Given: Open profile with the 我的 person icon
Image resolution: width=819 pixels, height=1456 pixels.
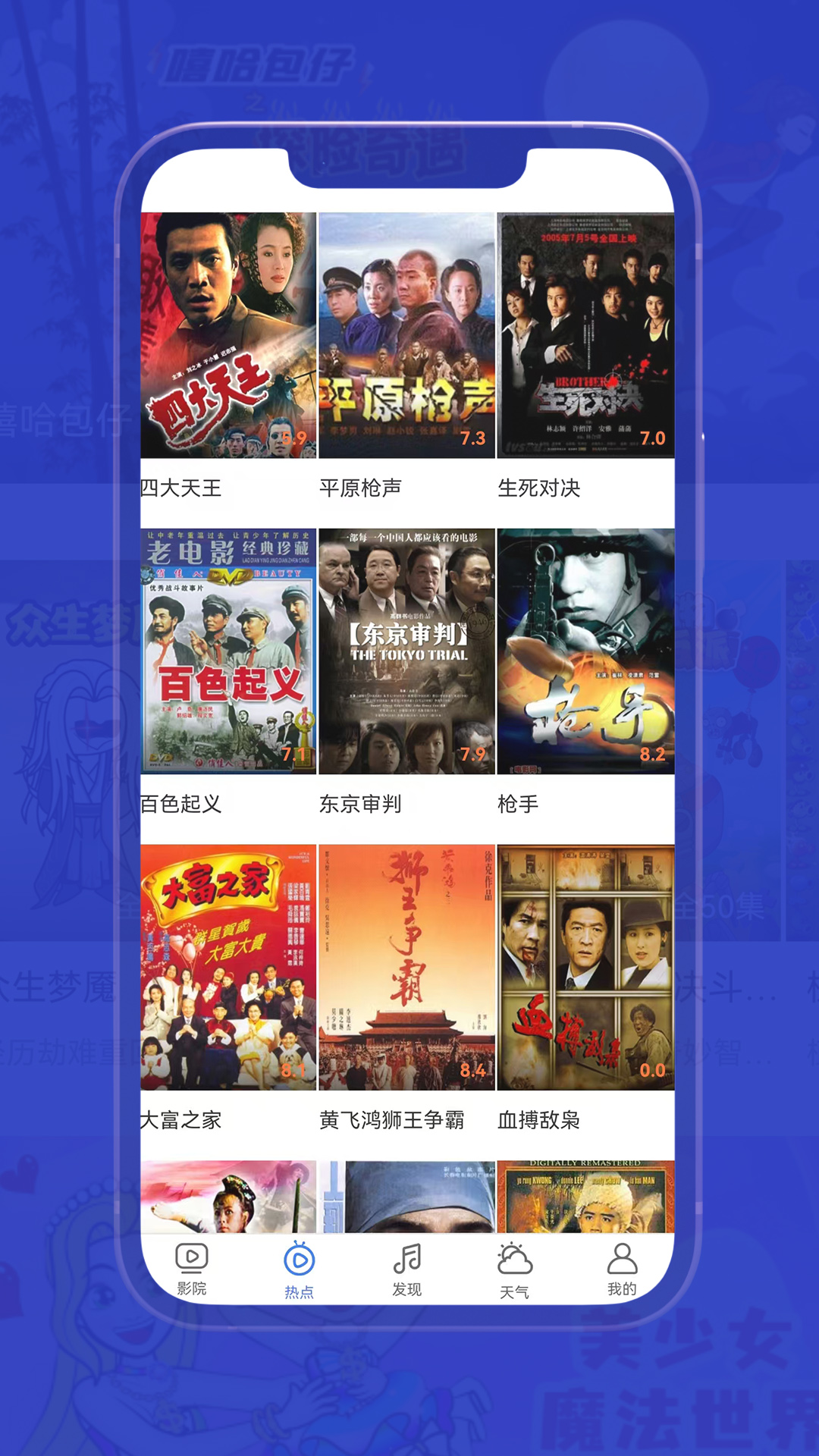Looking at the screenshot, I should [x=623, y=1266].
